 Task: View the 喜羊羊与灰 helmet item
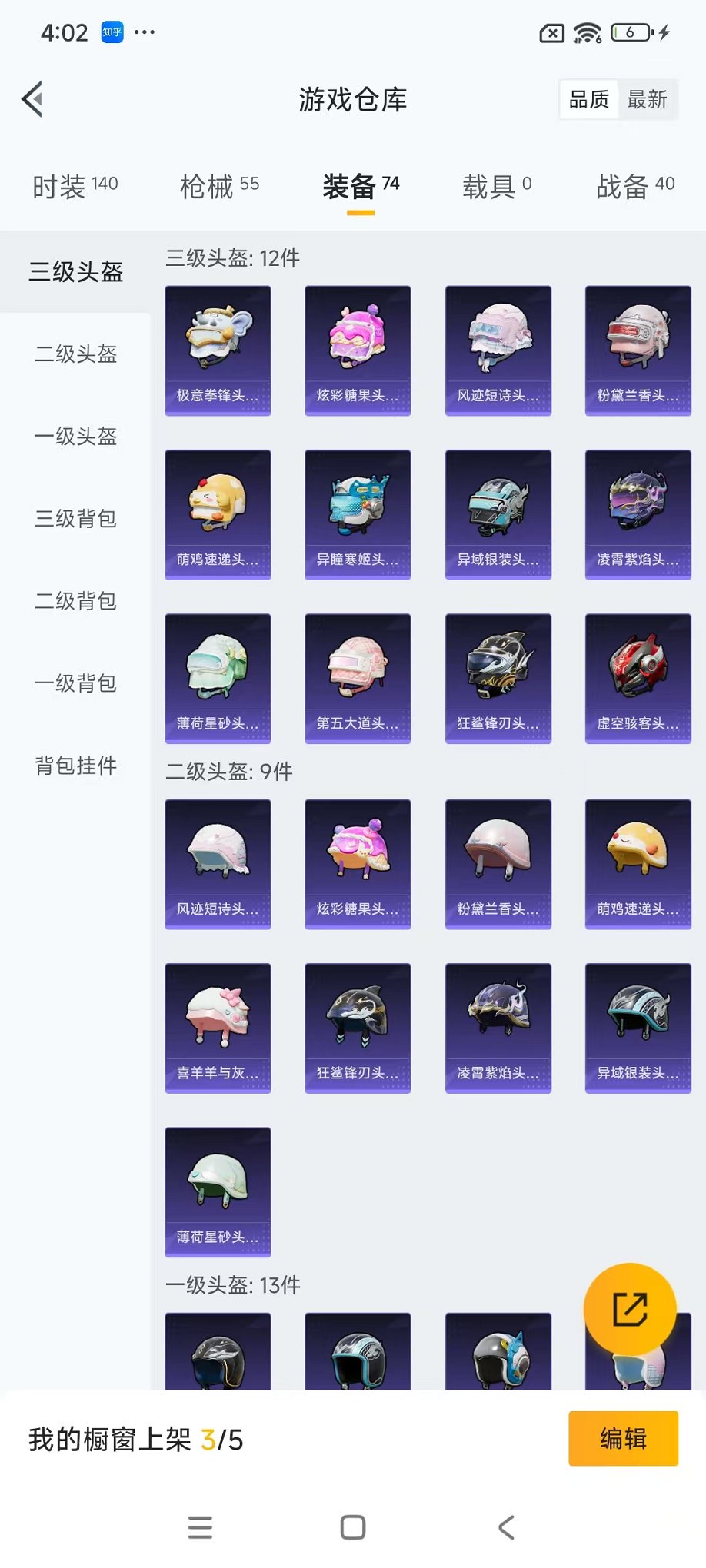[218, 1028]
